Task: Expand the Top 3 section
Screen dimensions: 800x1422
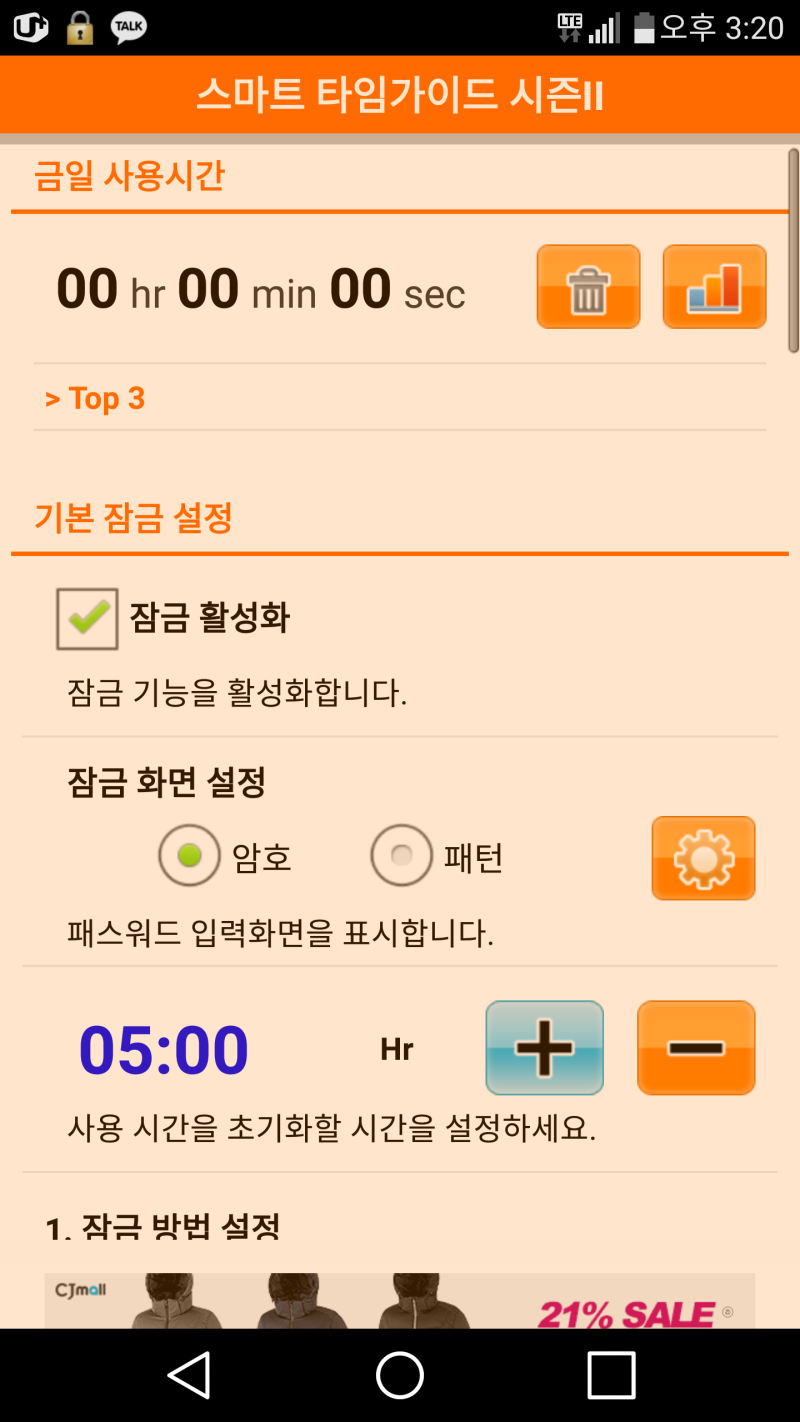Action: 96,399
